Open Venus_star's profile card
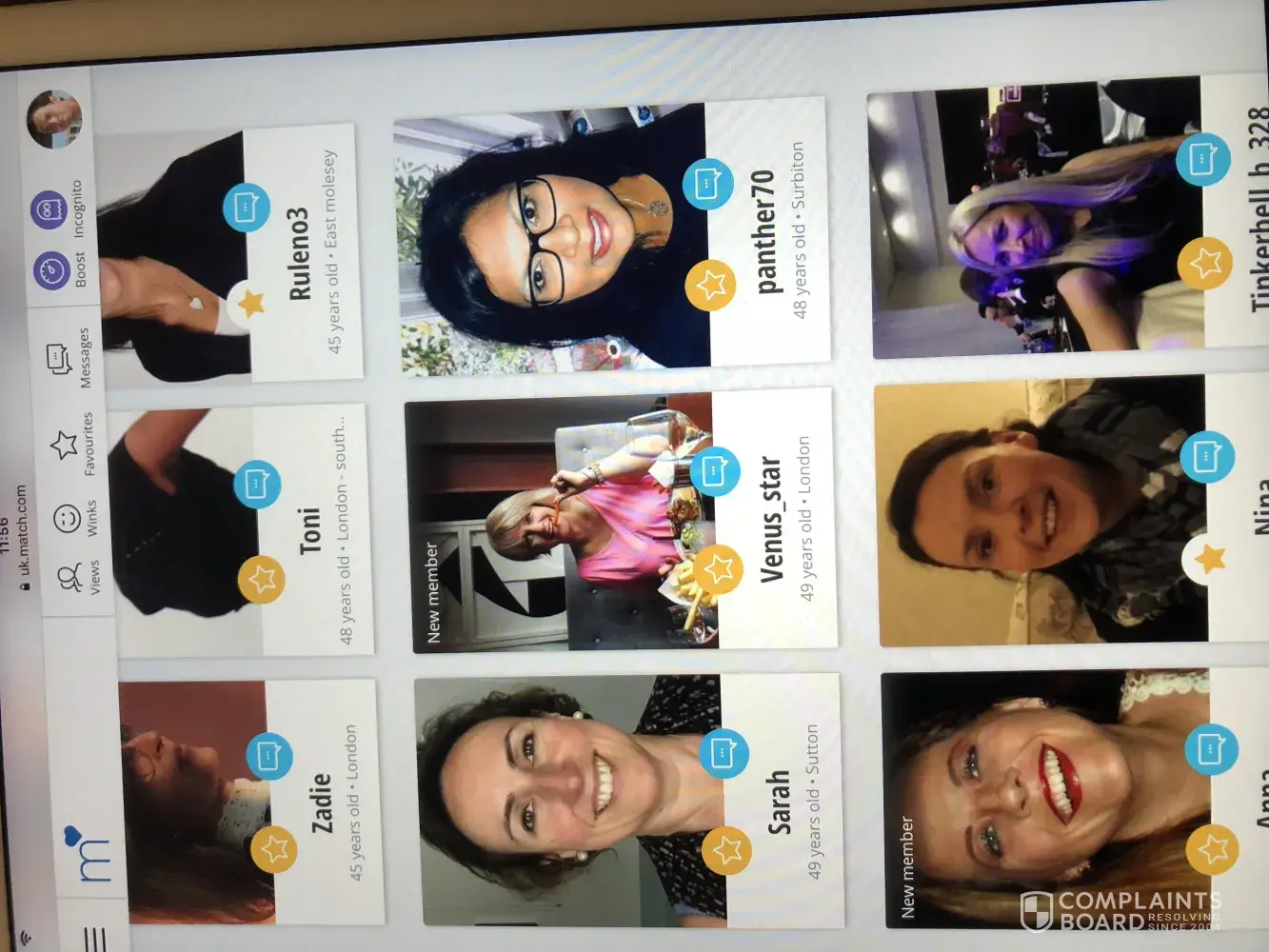Viewport: 1269px width, 952px height. 771,520
